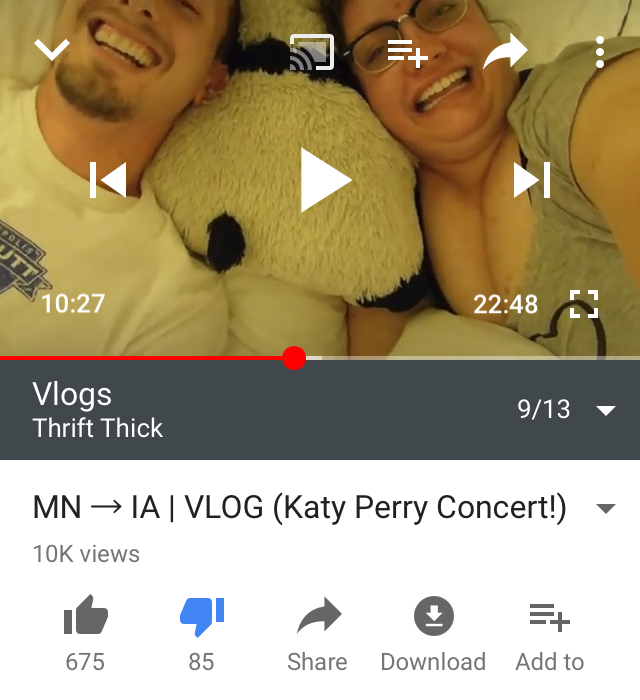
Task: Open the video overflow menu
Action: [599, 52]
